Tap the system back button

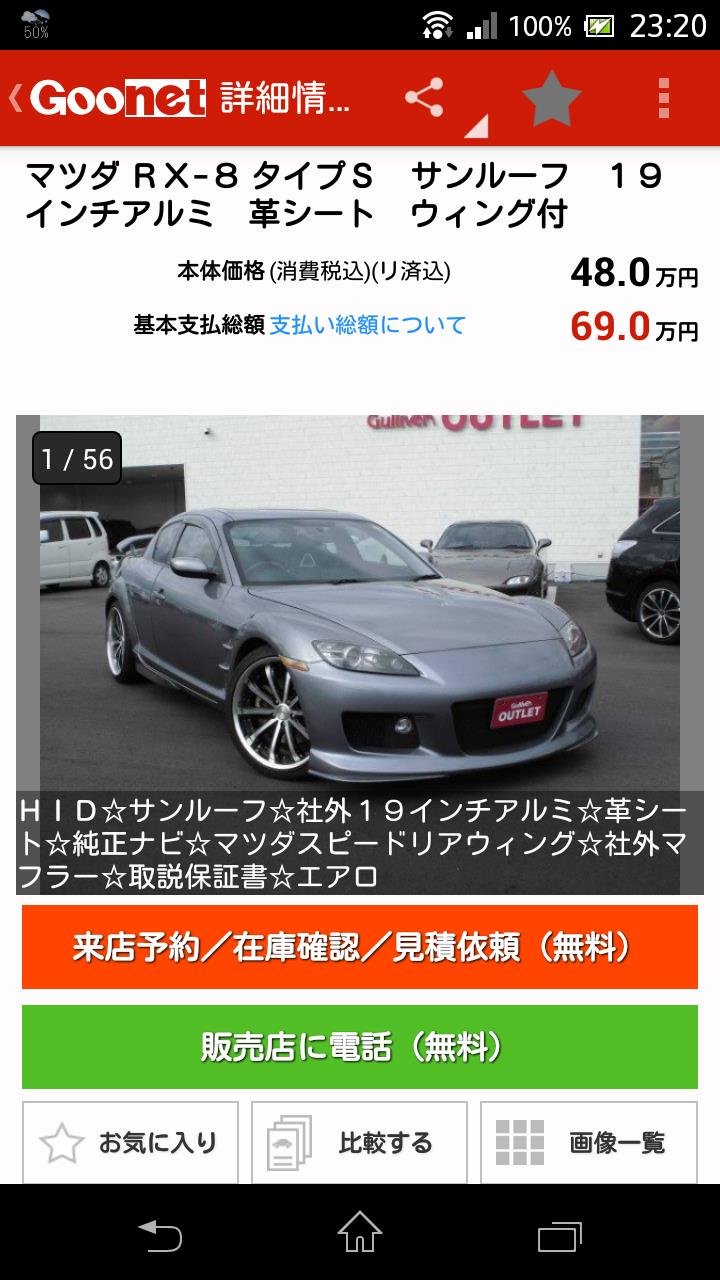[160, 1235]
